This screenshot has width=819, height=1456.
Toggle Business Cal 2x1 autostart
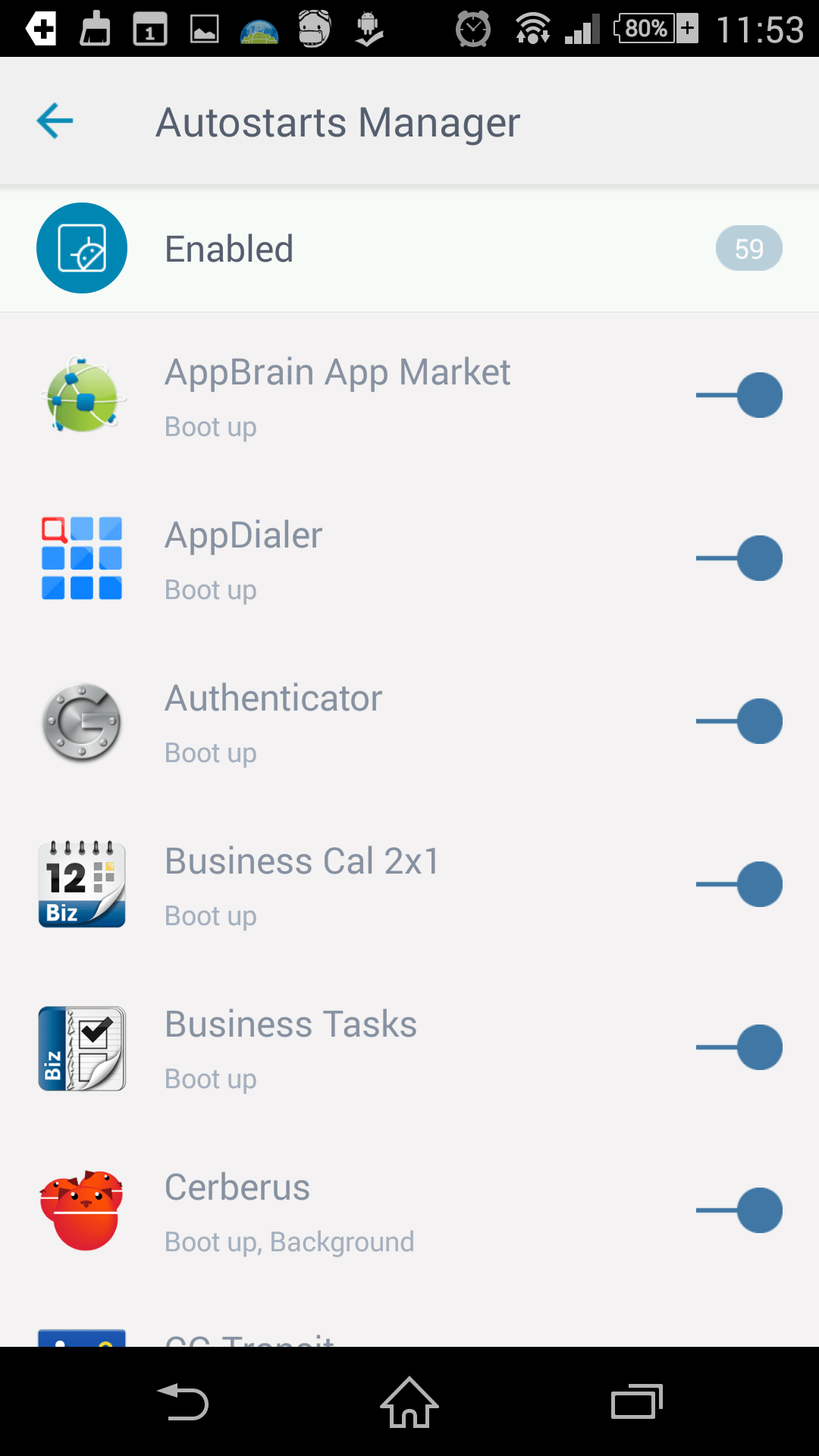[x=739, y=884]
